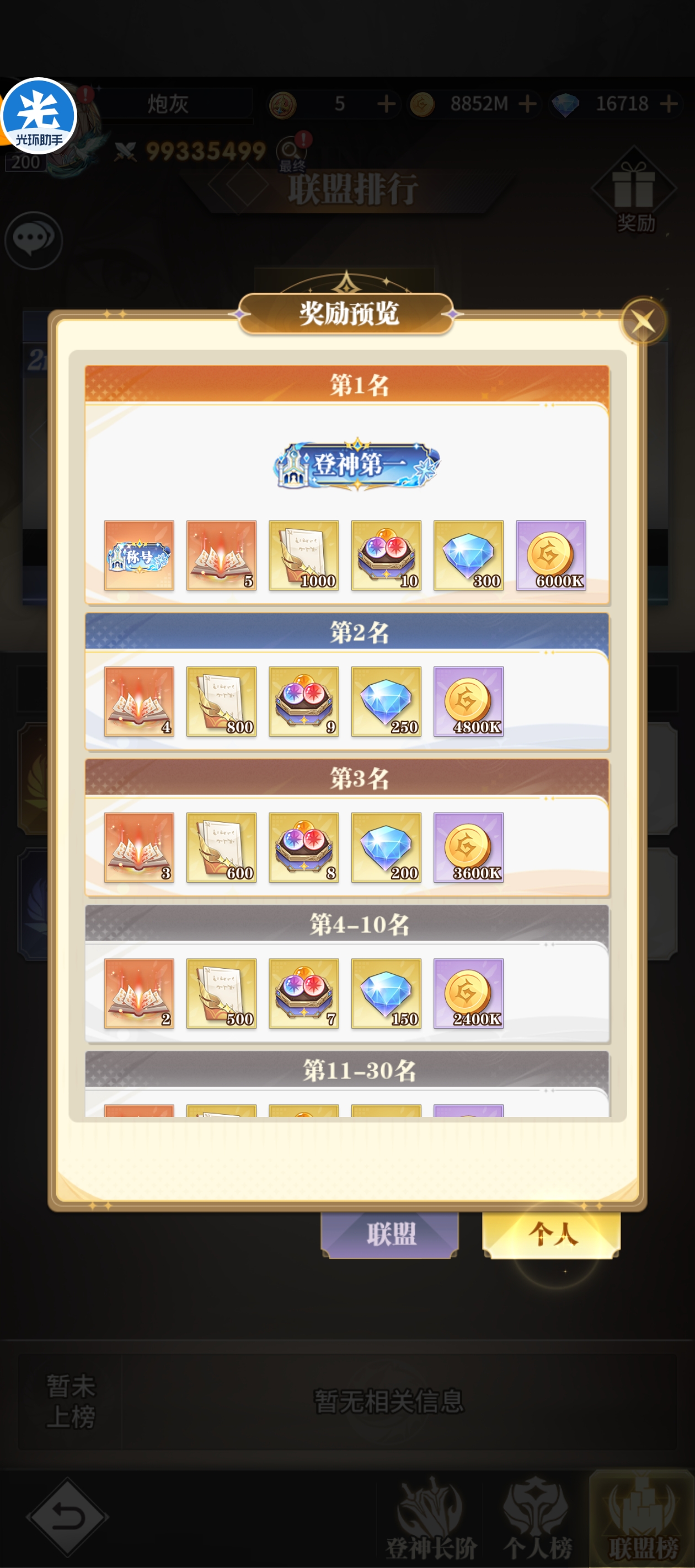Screen dimensions: 695x1568
Task: Open the 2400K gold reward for 第4-10名
Action: point(468,994)
